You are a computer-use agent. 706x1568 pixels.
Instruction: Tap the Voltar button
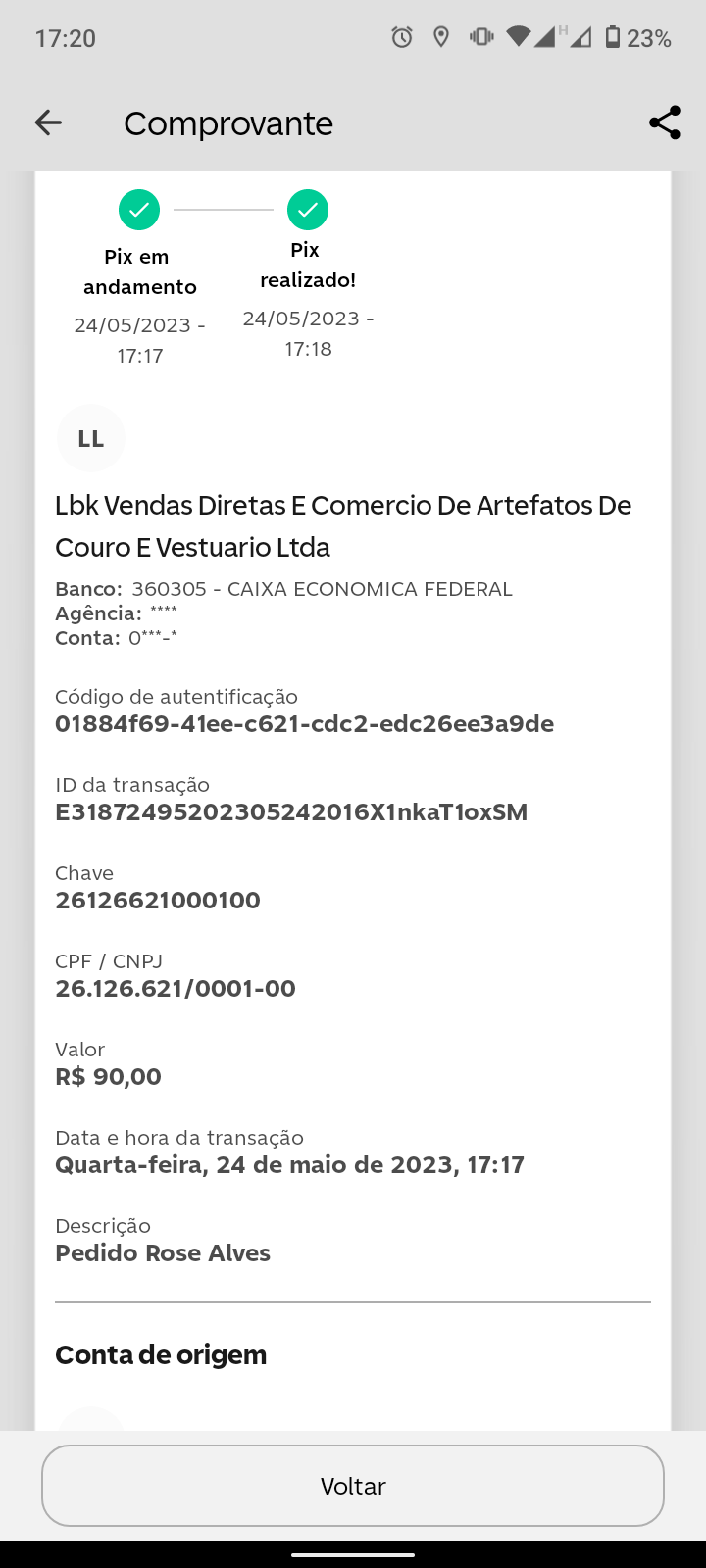pos(353,1486)
